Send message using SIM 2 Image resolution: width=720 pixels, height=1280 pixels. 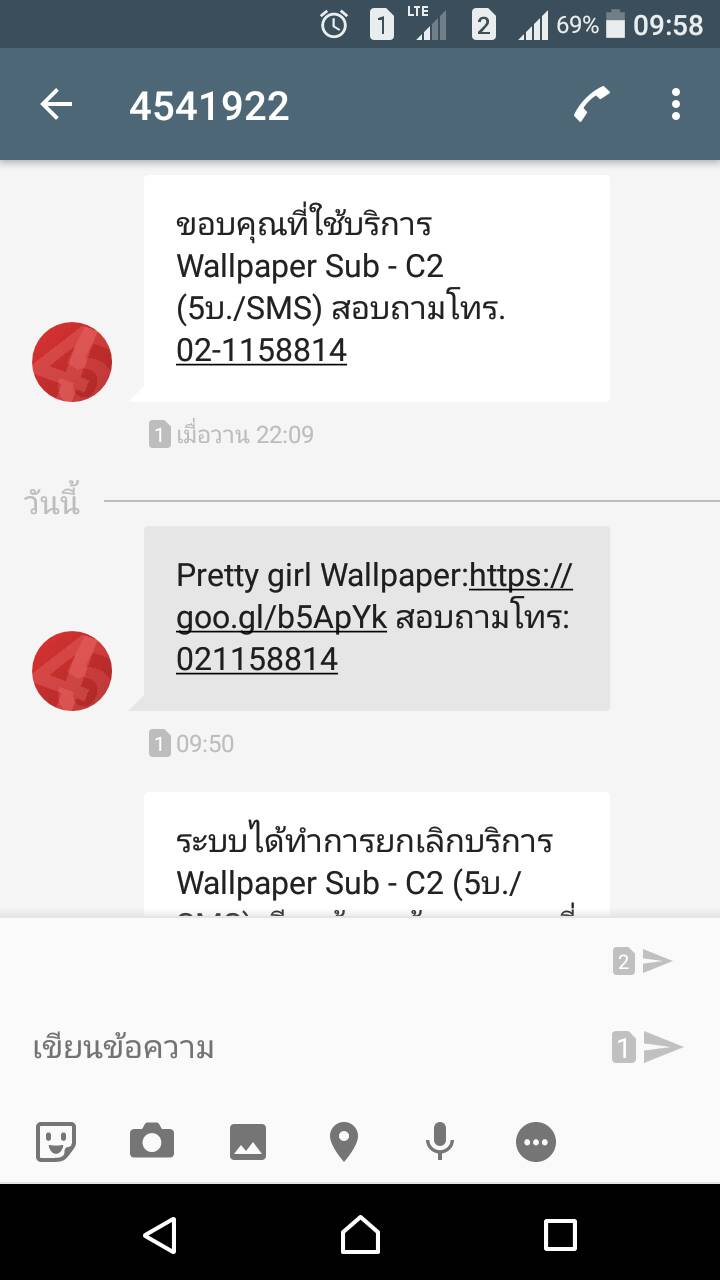643,962
